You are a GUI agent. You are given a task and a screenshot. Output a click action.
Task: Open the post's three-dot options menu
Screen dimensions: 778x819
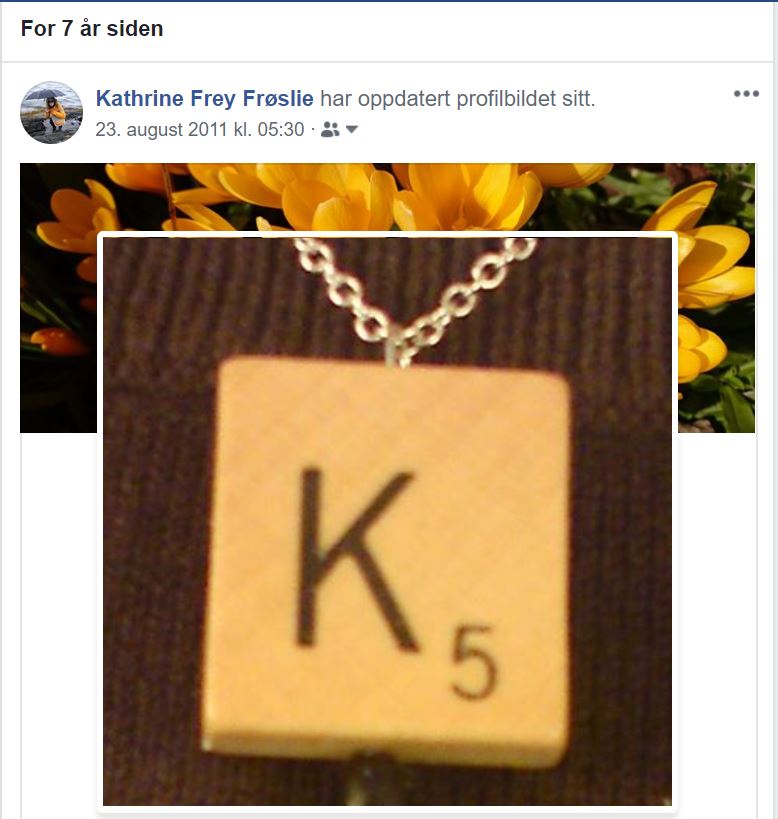(x=746, y=94)
